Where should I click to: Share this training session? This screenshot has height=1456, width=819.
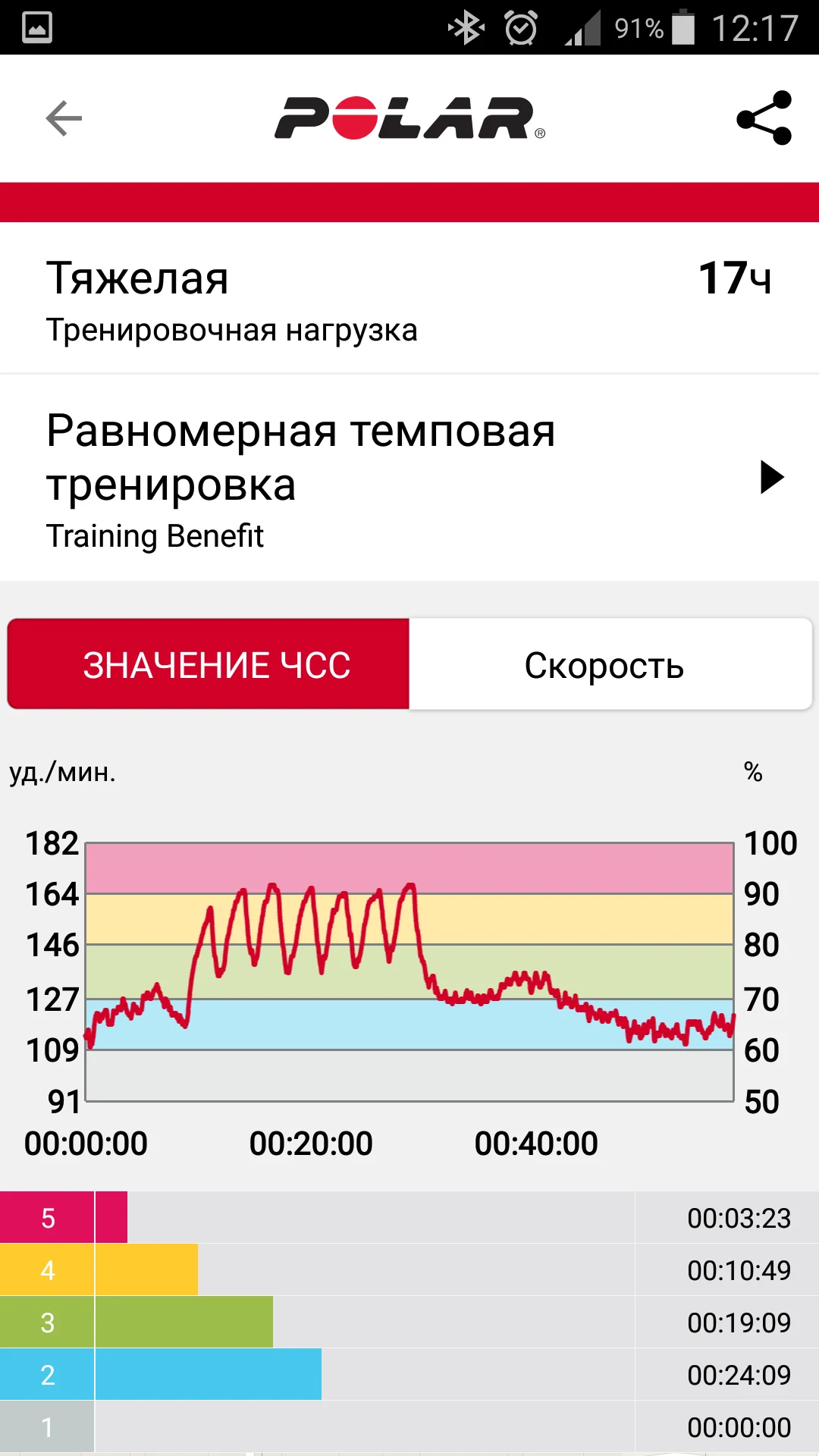pos(764,118)
